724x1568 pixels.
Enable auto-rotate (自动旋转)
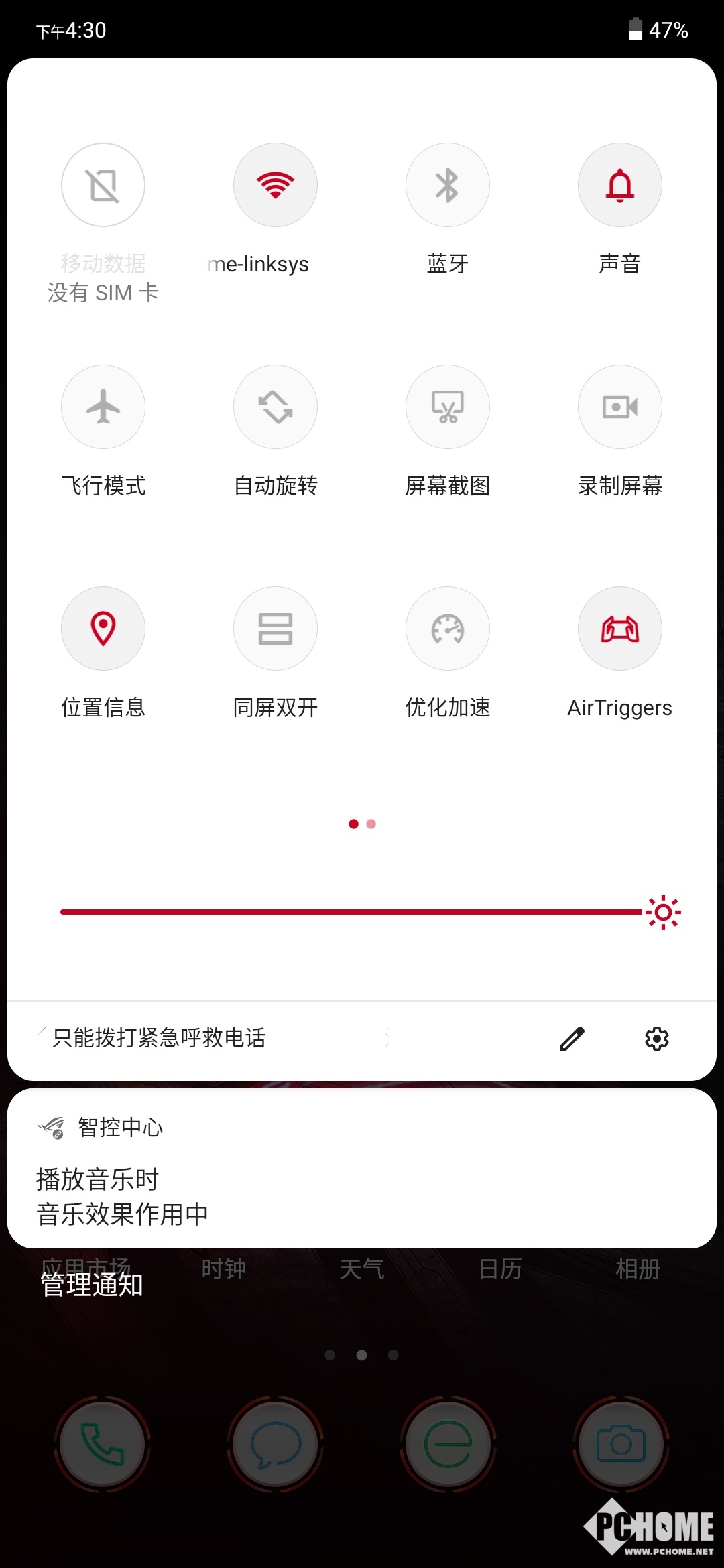tap(276, 407)
